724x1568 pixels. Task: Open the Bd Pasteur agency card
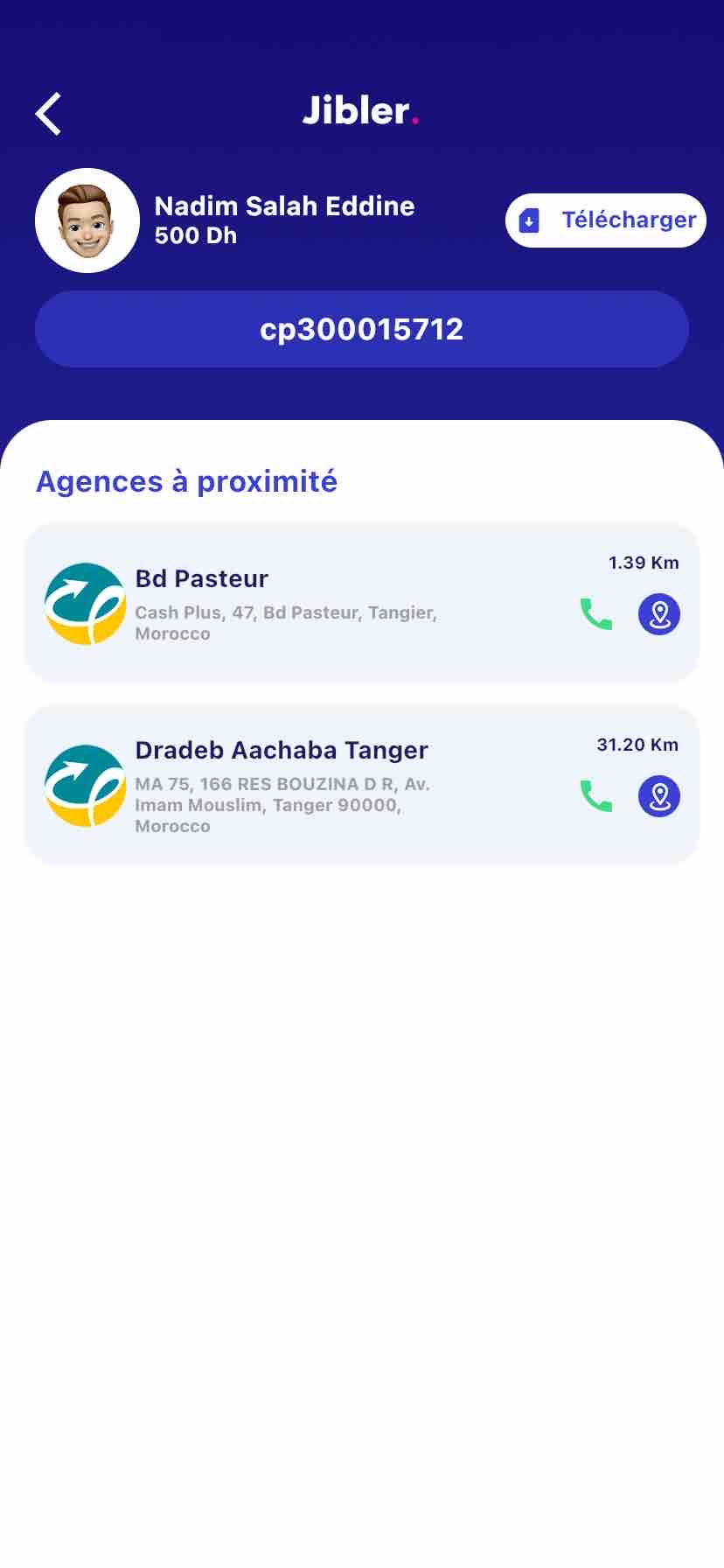coord(362,603)
